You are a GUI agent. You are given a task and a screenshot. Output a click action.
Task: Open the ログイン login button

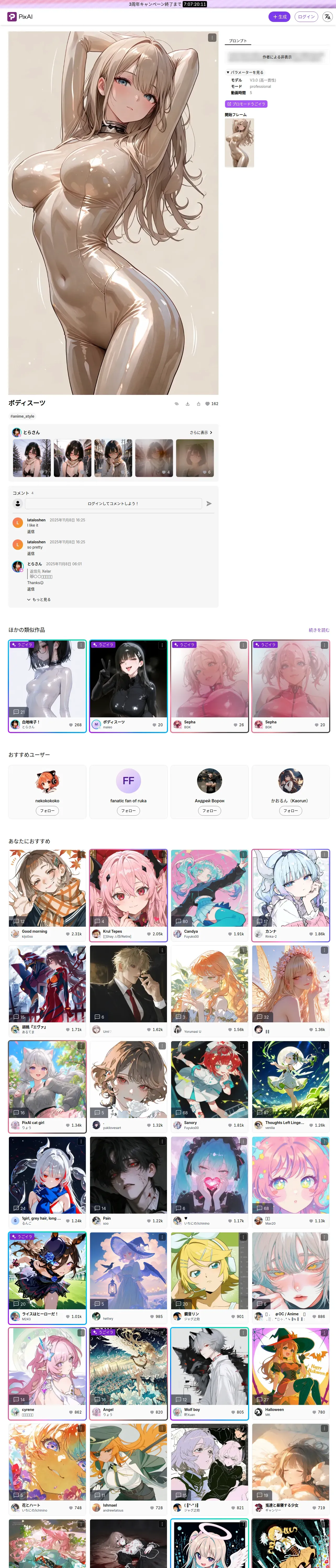[306, 17]
